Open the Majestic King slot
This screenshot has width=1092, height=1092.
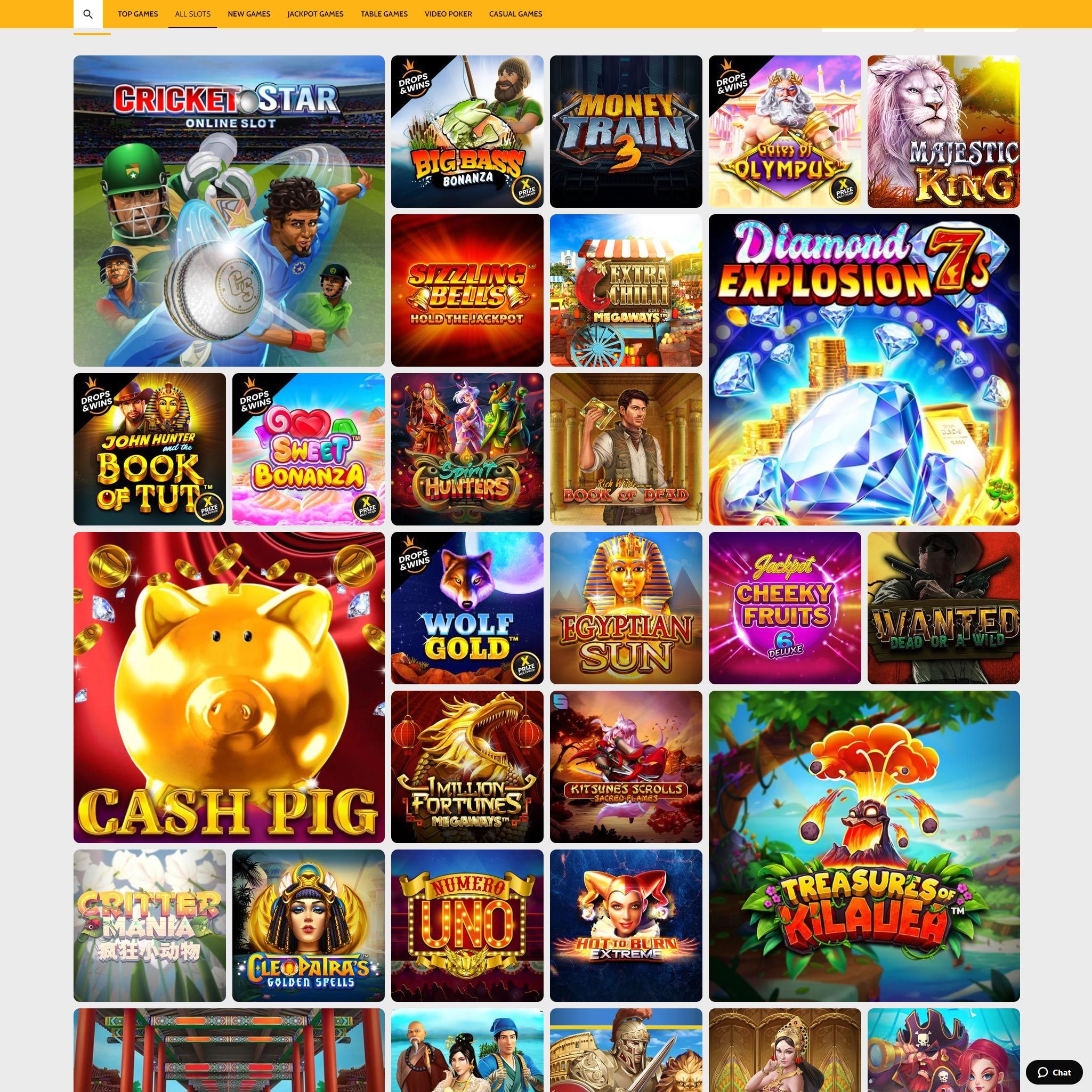coord(943,131)
